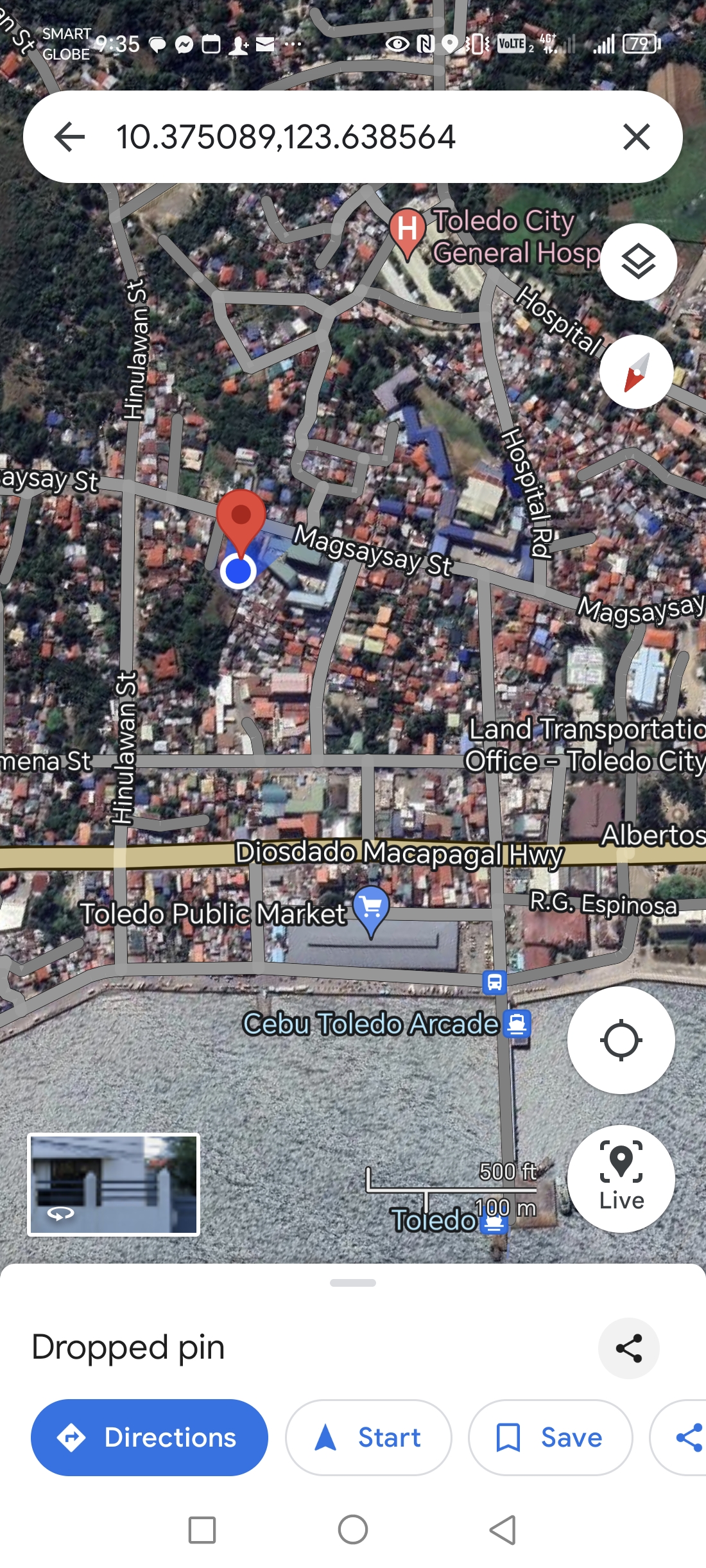Image resolution: width=706 pixels, height=1568 pixels.
Task: Open recent apps
Action: pyautogui.click(x=202, y=1529)
